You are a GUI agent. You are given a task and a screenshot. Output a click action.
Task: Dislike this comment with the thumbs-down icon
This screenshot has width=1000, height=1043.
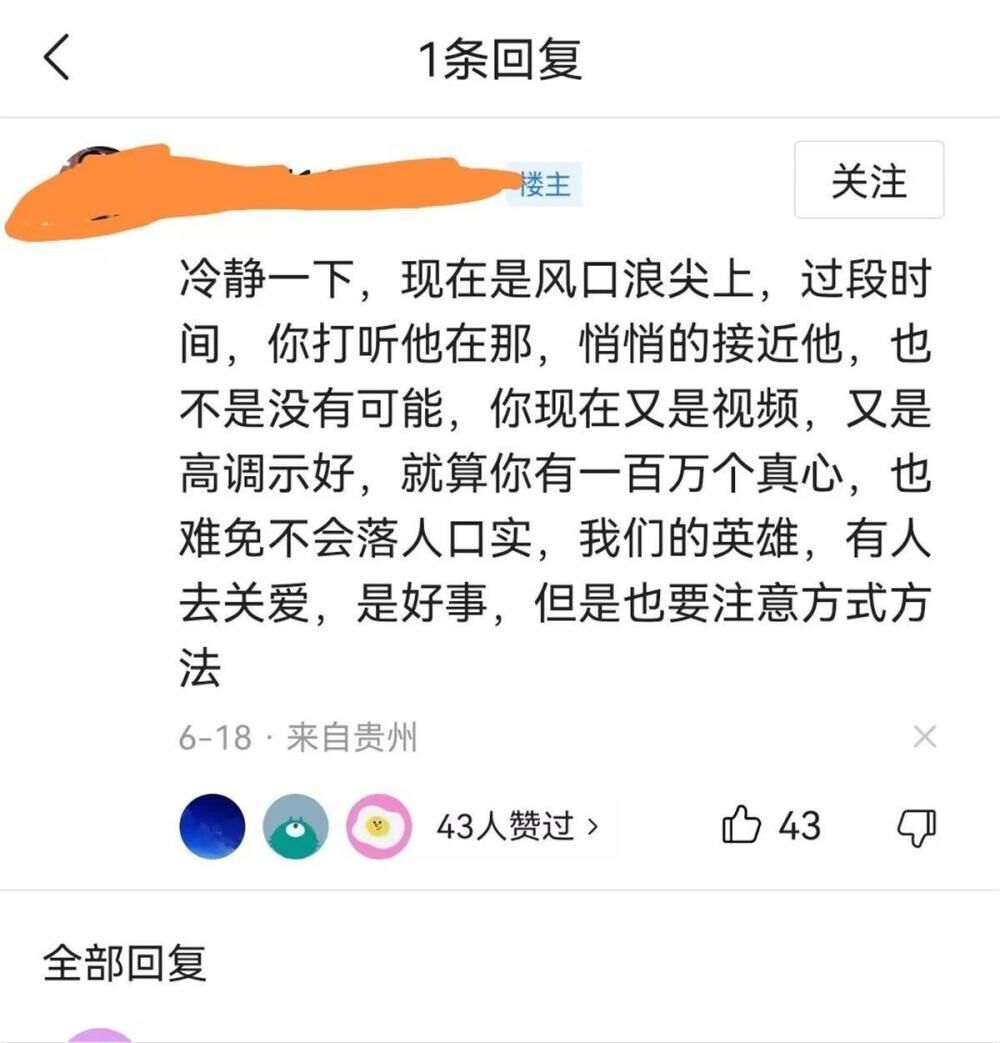coord(914,827)
